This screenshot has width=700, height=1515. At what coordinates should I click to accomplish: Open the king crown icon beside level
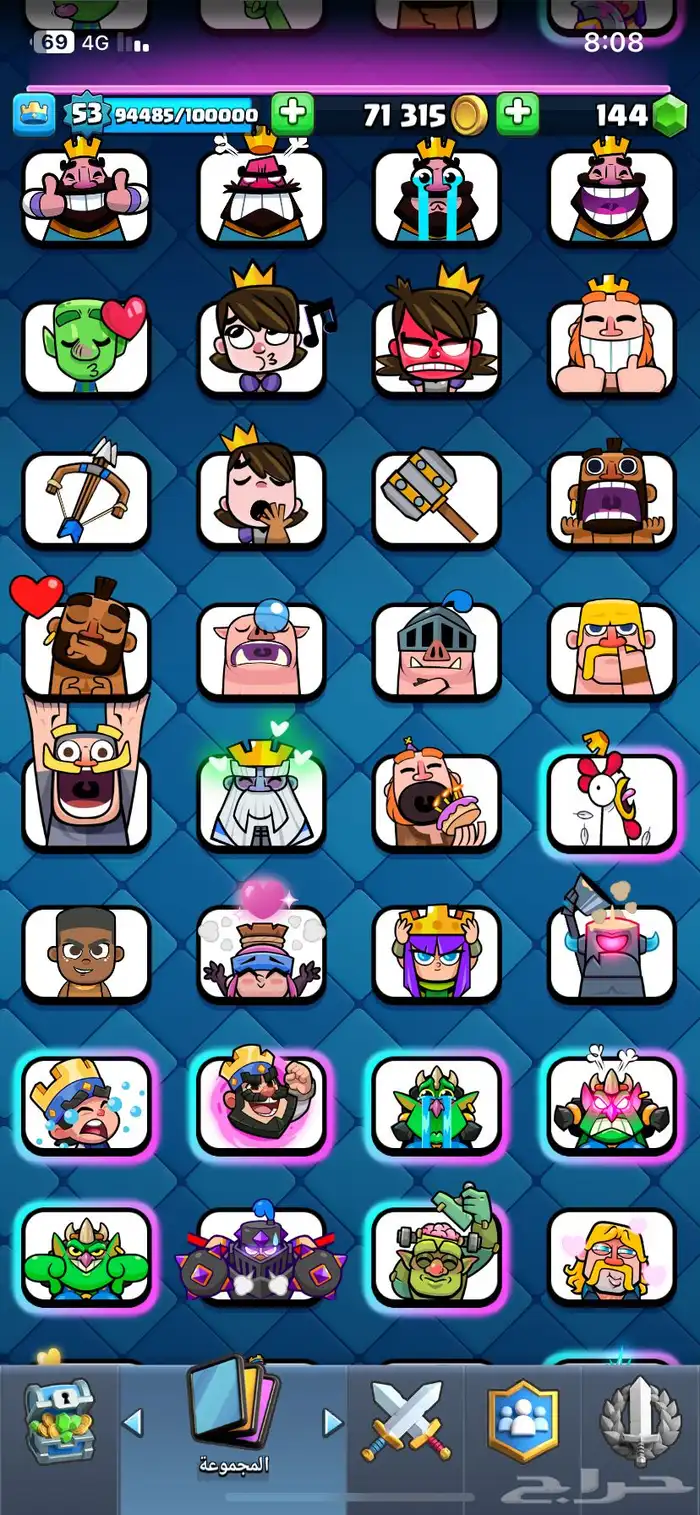click(34, 114)
